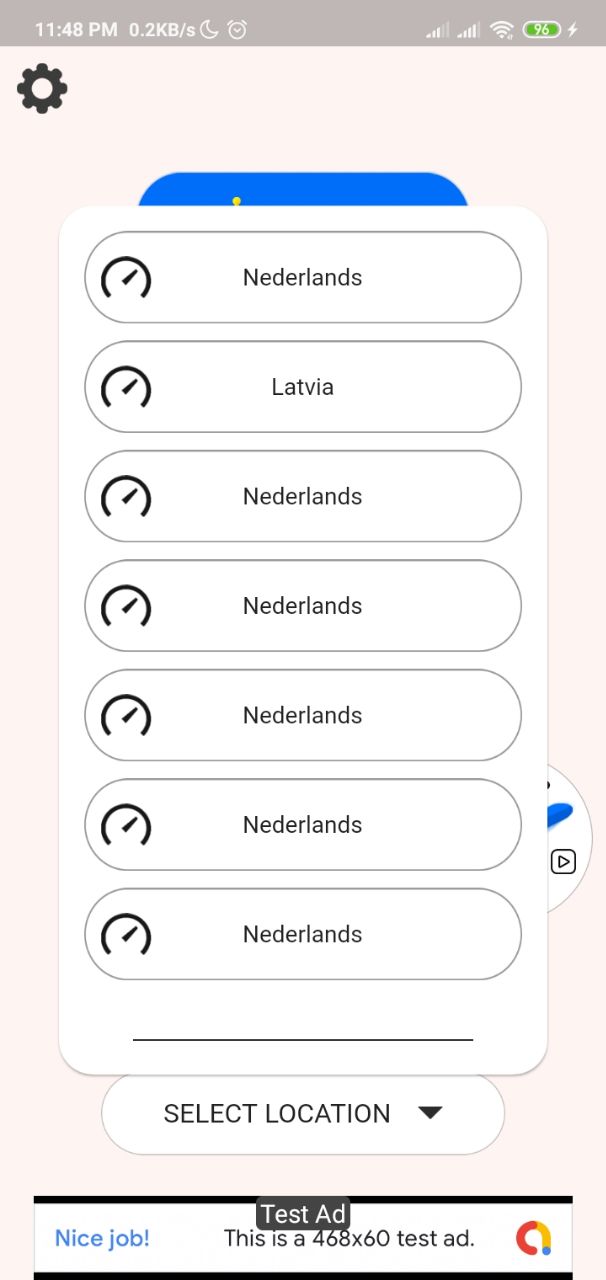Collapse the Select Location dropdown

click(302, 1113)
